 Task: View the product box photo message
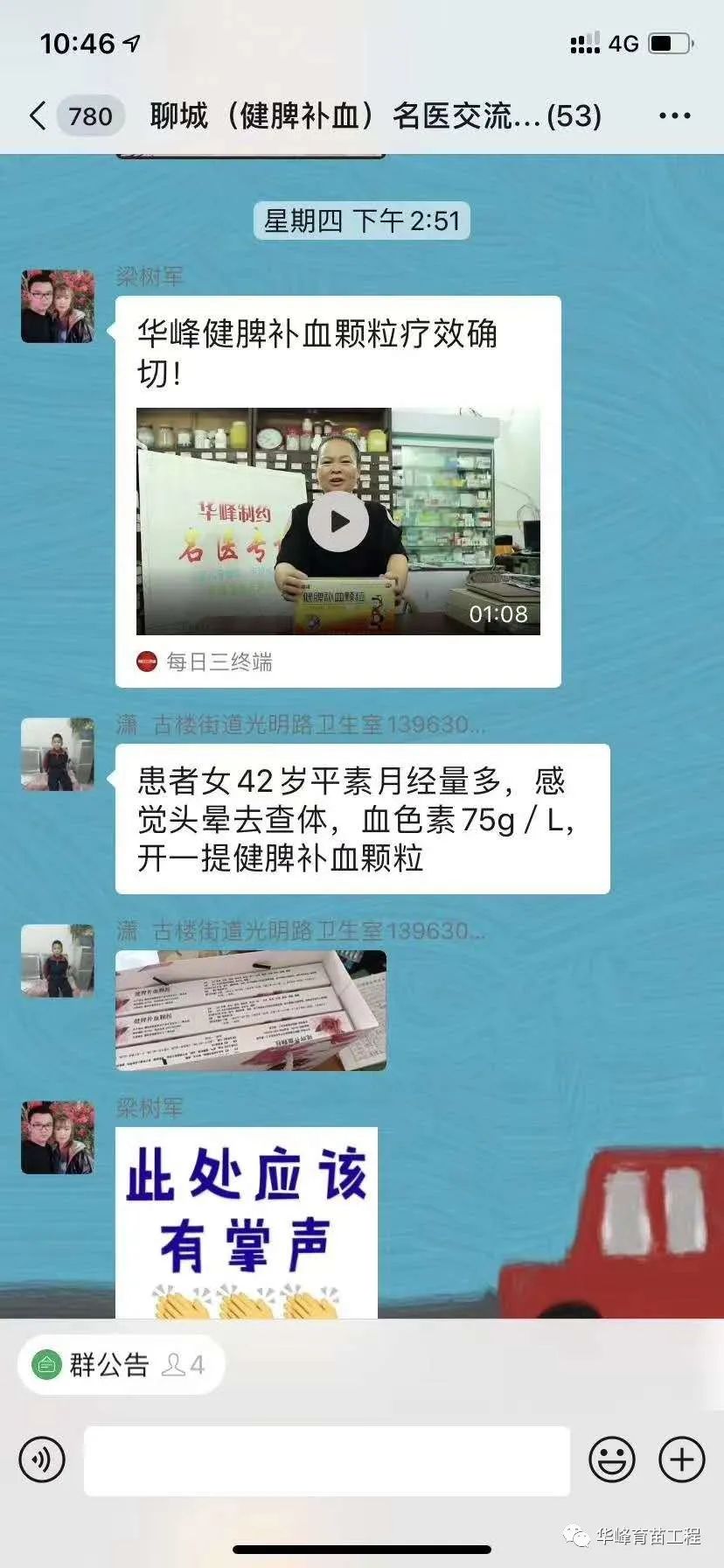coord(251,1011)
